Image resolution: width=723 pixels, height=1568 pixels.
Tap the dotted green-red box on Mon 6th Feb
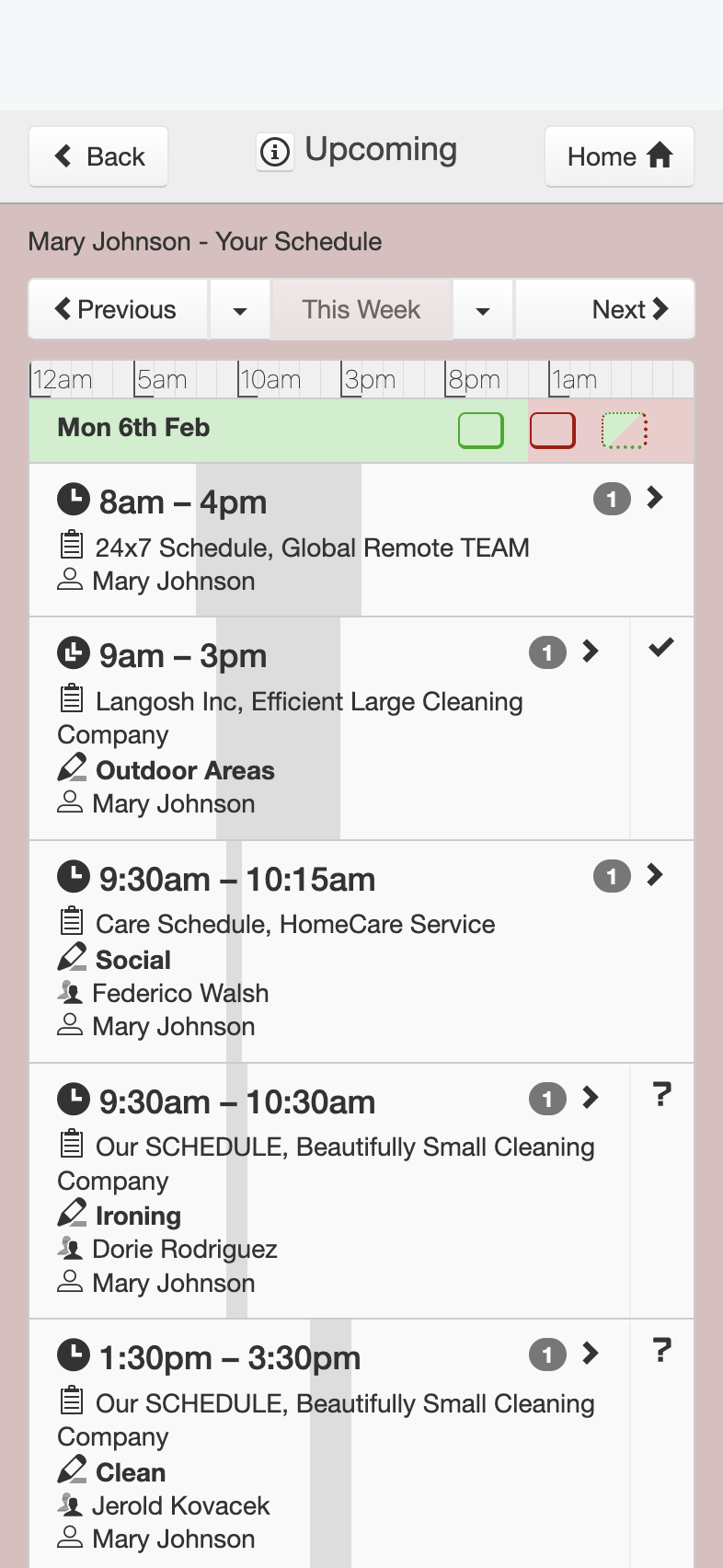(625, 430)
